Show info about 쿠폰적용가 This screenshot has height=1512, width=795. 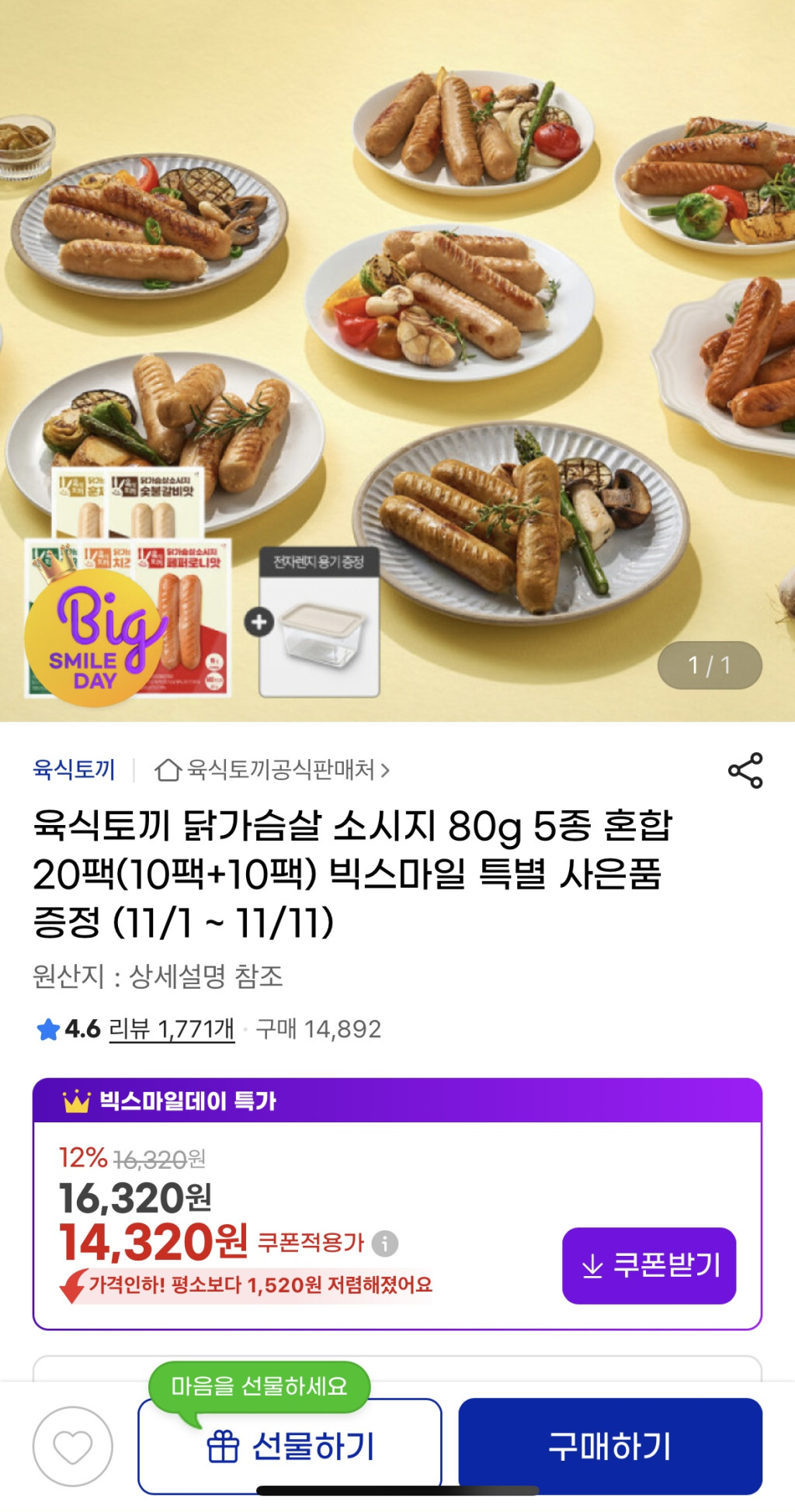coord(385,1243)
